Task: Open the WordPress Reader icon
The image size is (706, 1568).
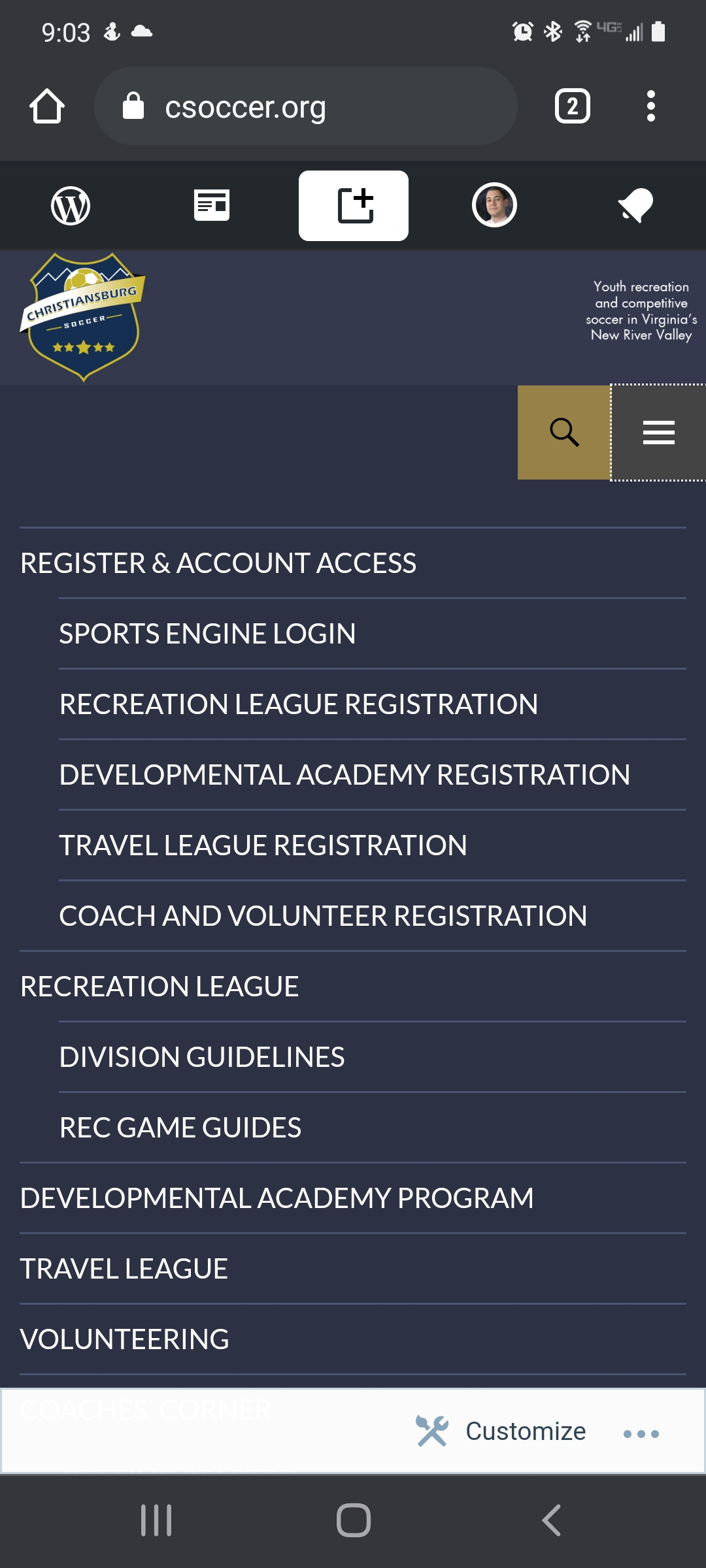Action: (x=212, y=206)
